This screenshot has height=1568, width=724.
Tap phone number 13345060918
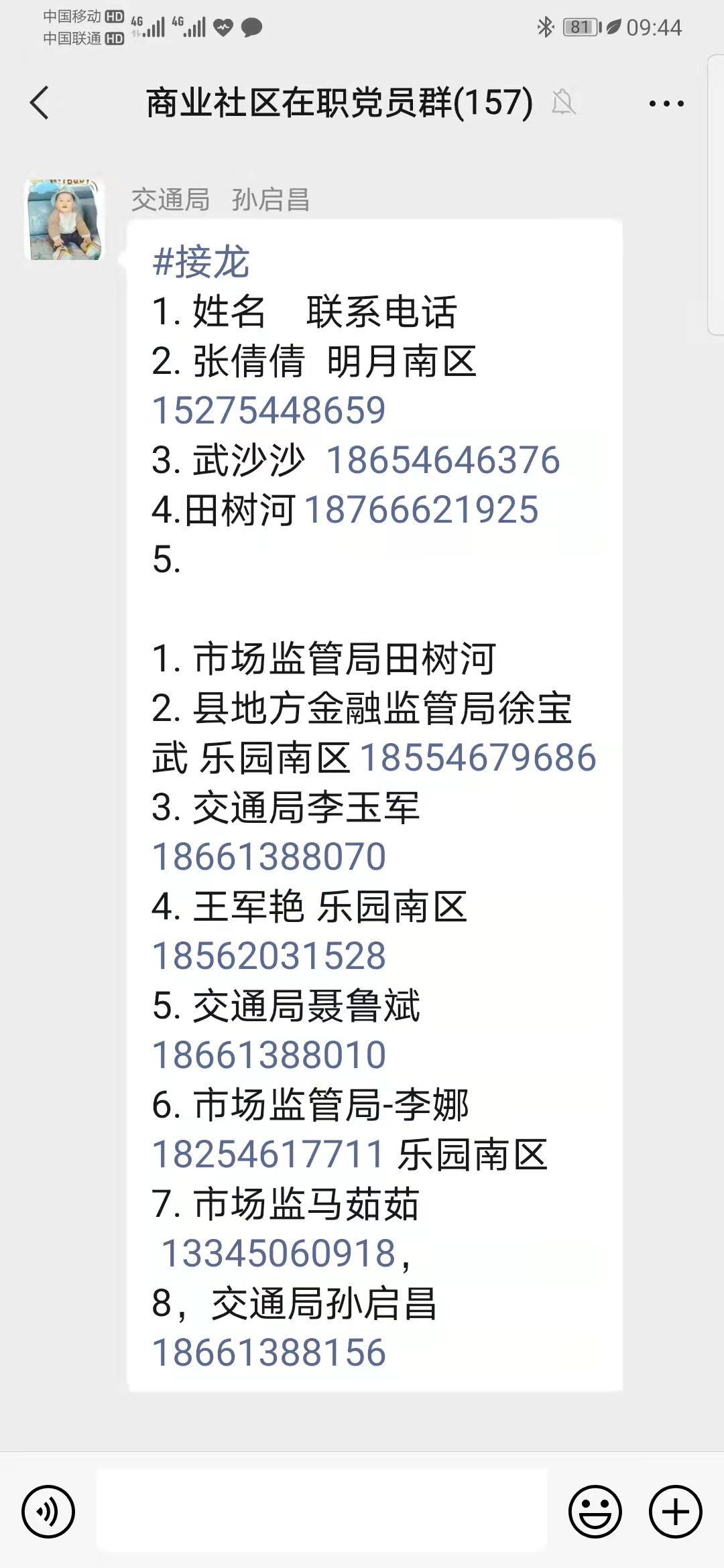(279, 1253)
